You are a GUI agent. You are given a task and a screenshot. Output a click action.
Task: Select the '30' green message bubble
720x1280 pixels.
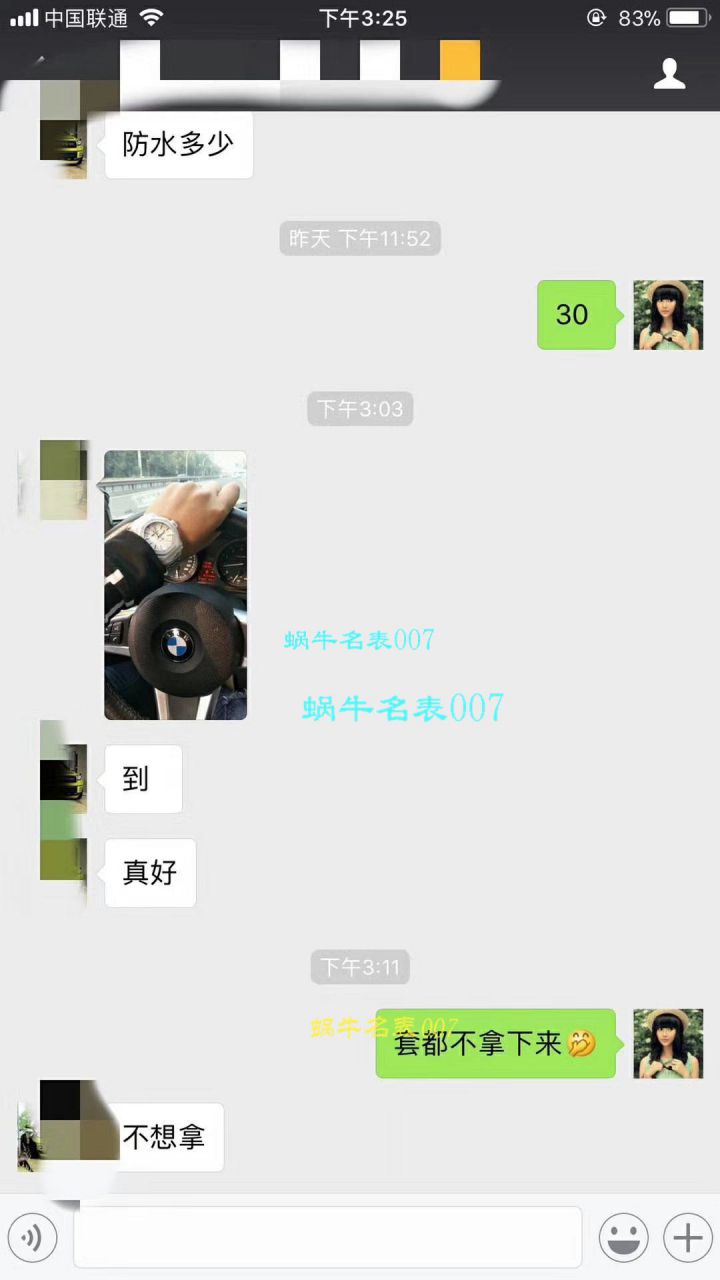tap(576, 315)
